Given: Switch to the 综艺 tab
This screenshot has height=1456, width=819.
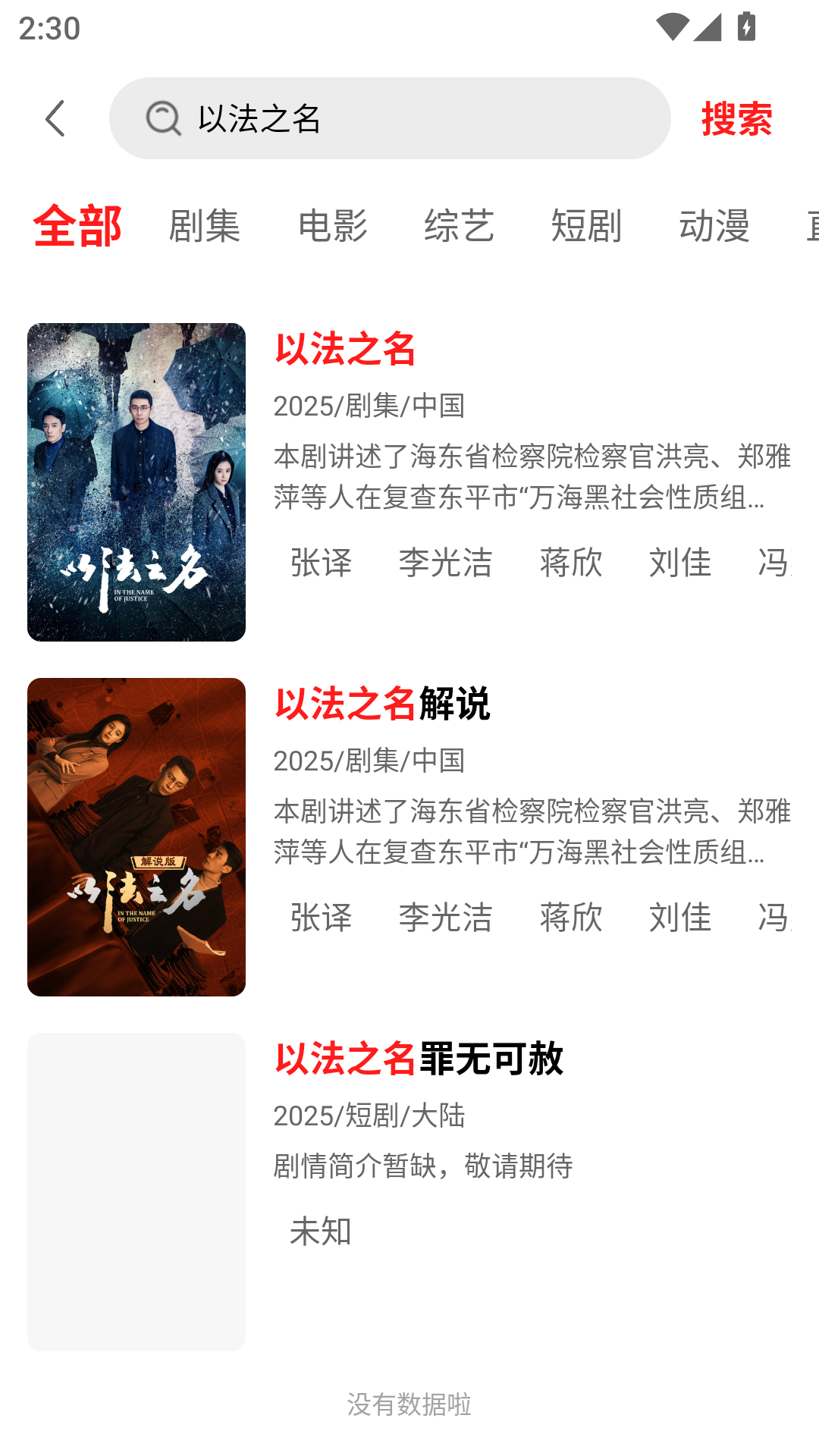Looking at the screenshot, I should click(x=460, y=226).
